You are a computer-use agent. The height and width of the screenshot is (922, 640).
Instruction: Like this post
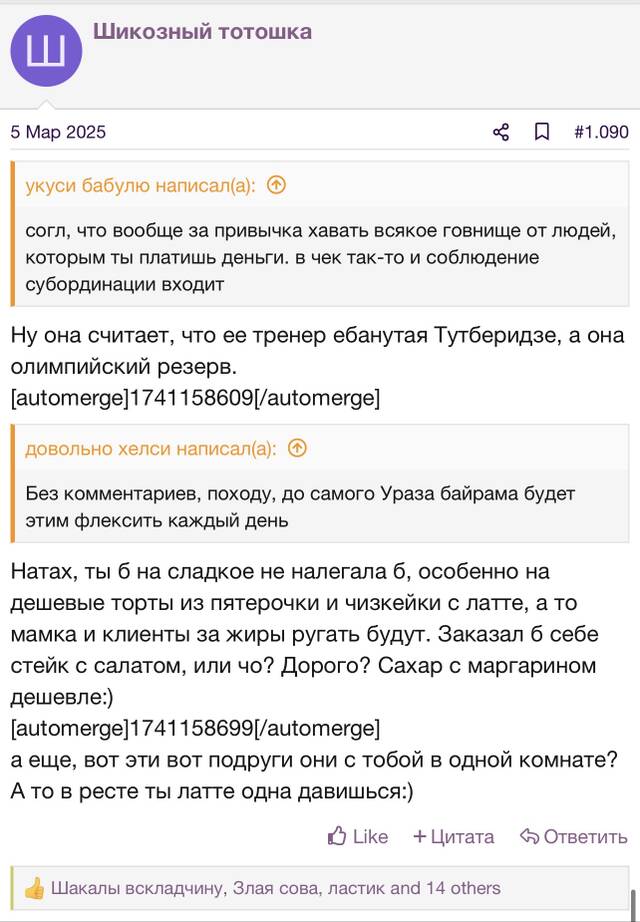pyautogui.click(x=358, y=836)
